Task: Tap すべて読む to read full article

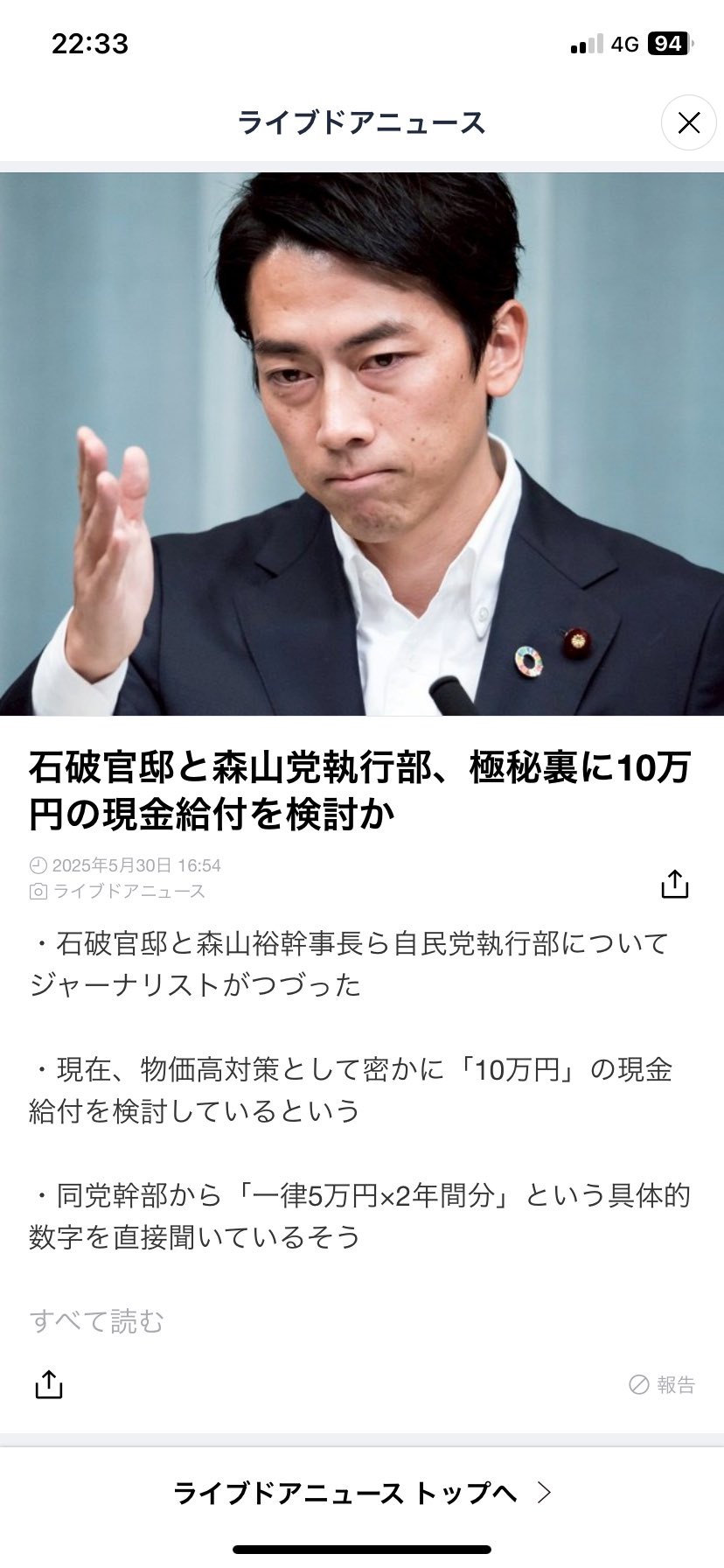Action: 97,1321
